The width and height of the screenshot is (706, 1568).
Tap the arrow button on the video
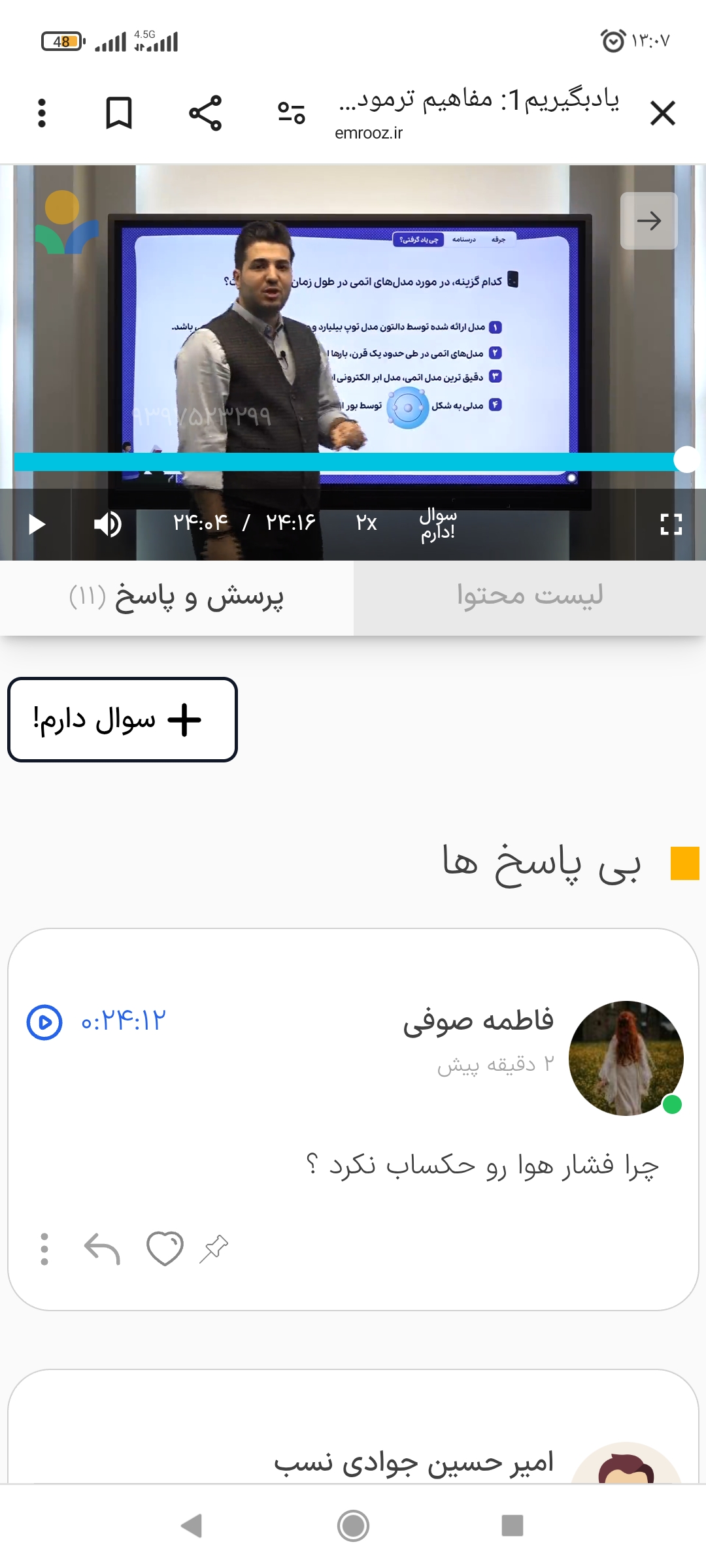tap(648, 221)
